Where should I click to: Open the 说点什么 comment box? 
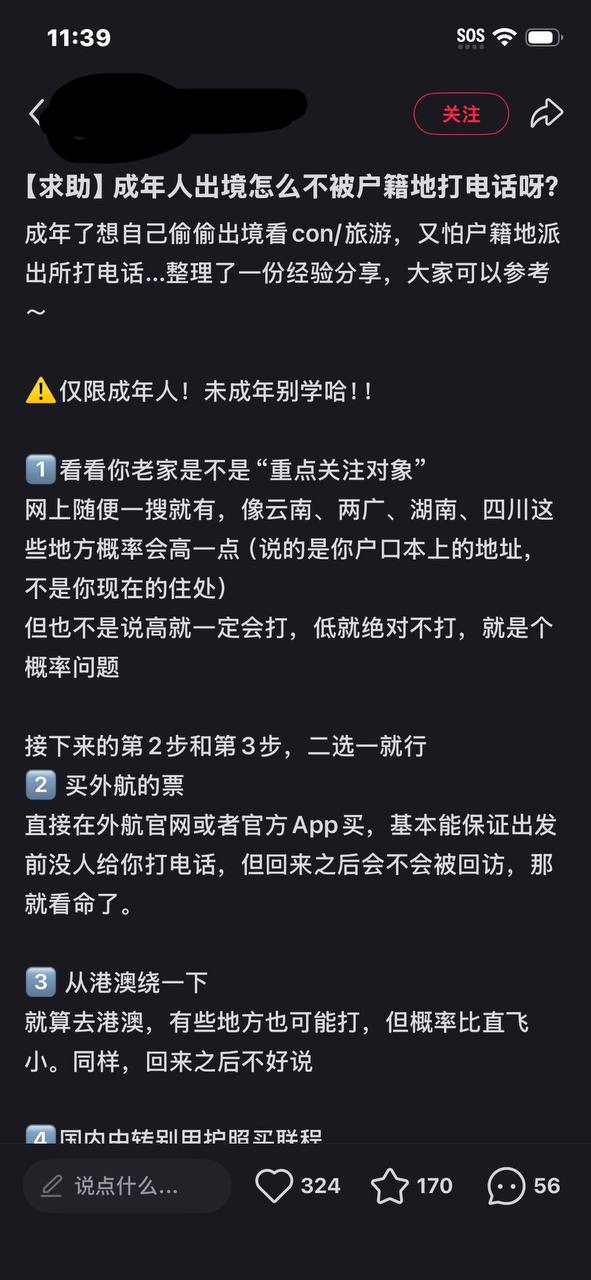point(127,1186)
